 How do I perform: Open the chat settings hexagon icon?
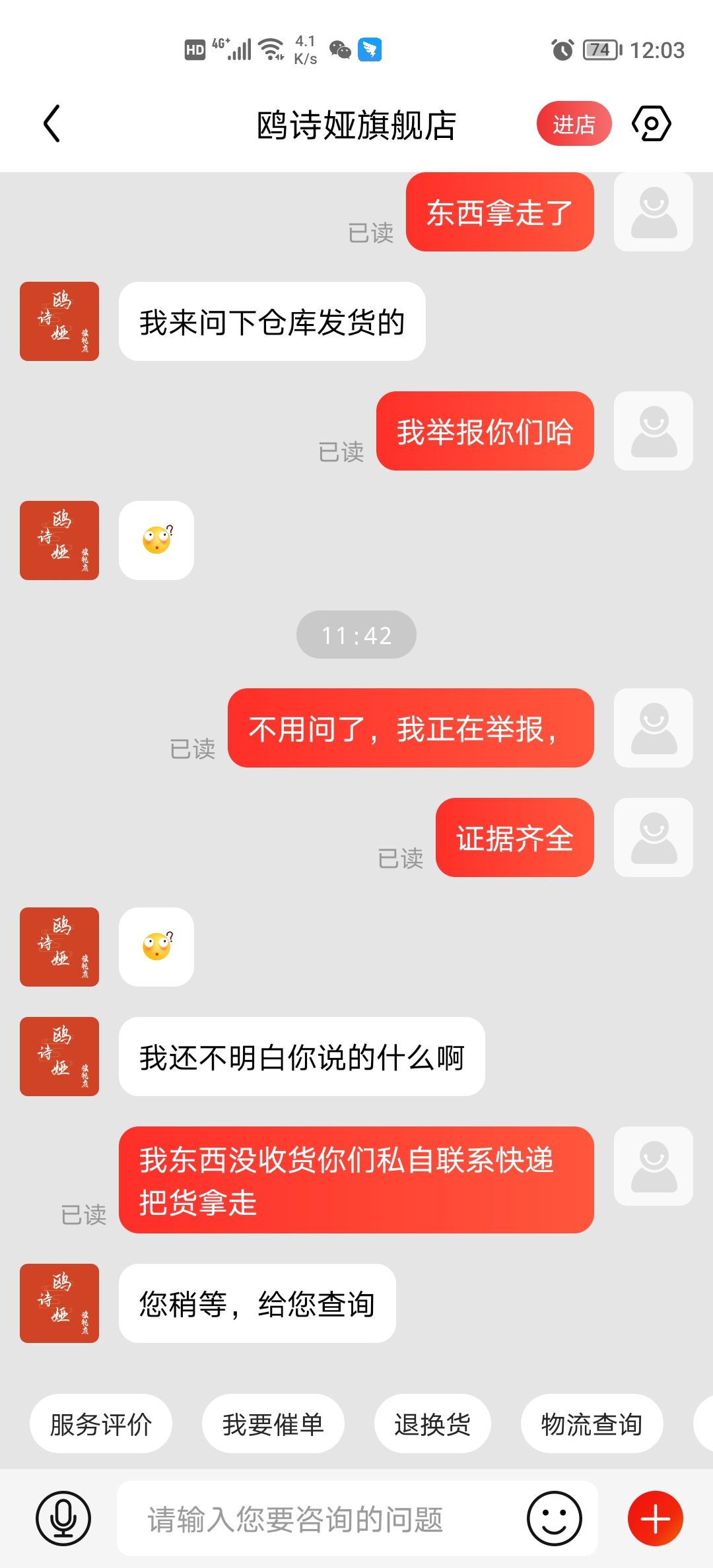651,123
